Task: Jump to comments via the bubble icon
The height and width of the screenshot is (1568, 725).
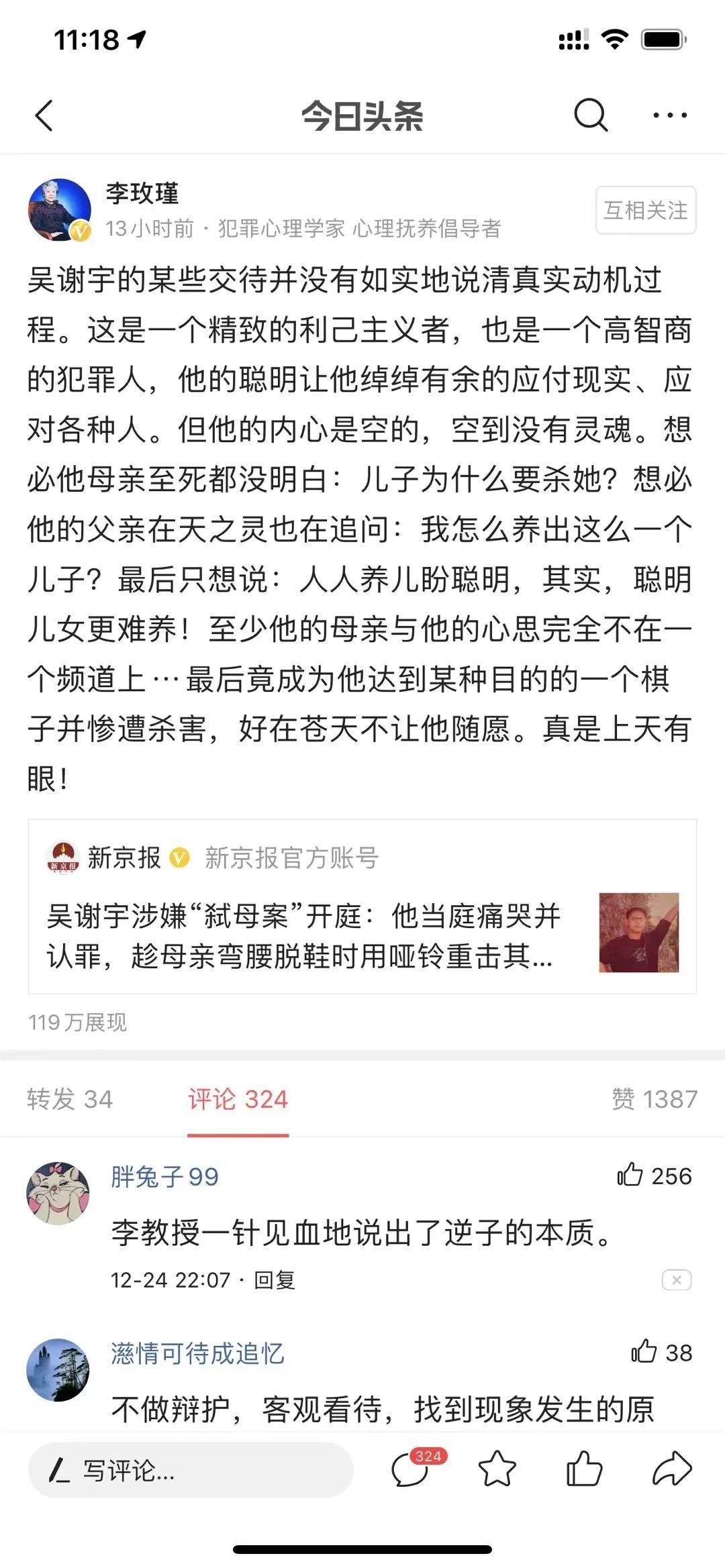Action: click(x=411, y=1469)
